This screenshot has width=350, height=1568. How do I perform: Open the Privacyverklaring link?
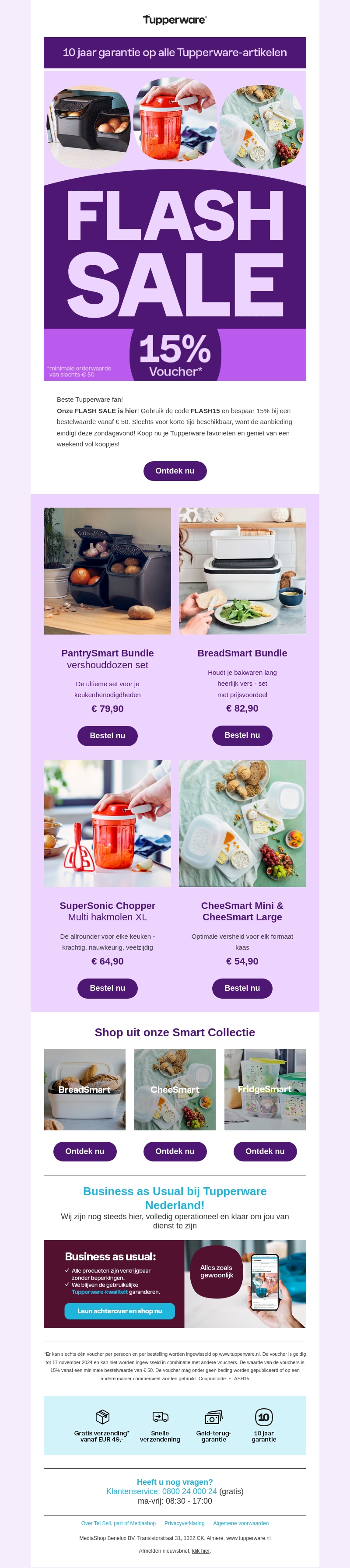185,1523
